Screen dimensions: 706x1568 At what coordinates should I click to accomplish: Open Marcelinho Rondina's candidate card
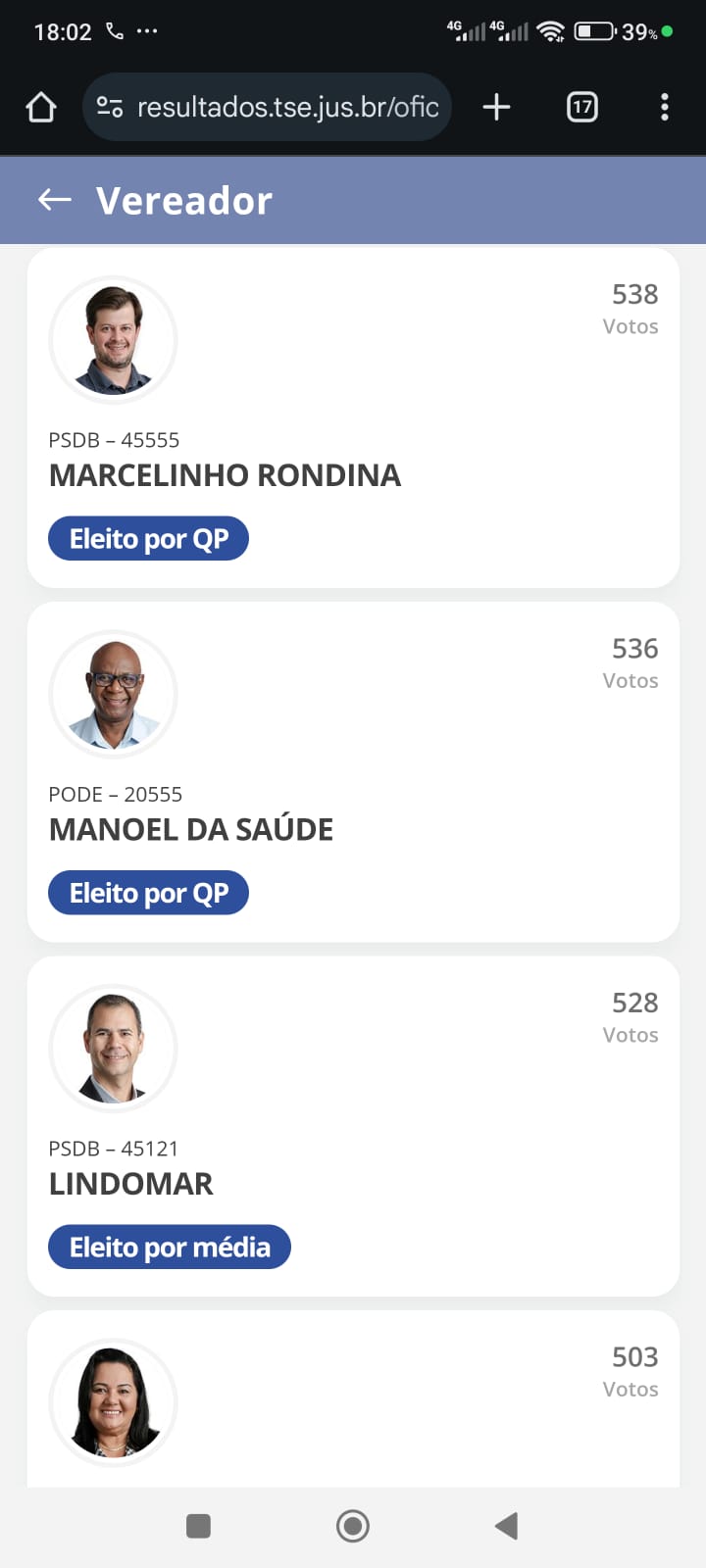[x=353, y=418]
